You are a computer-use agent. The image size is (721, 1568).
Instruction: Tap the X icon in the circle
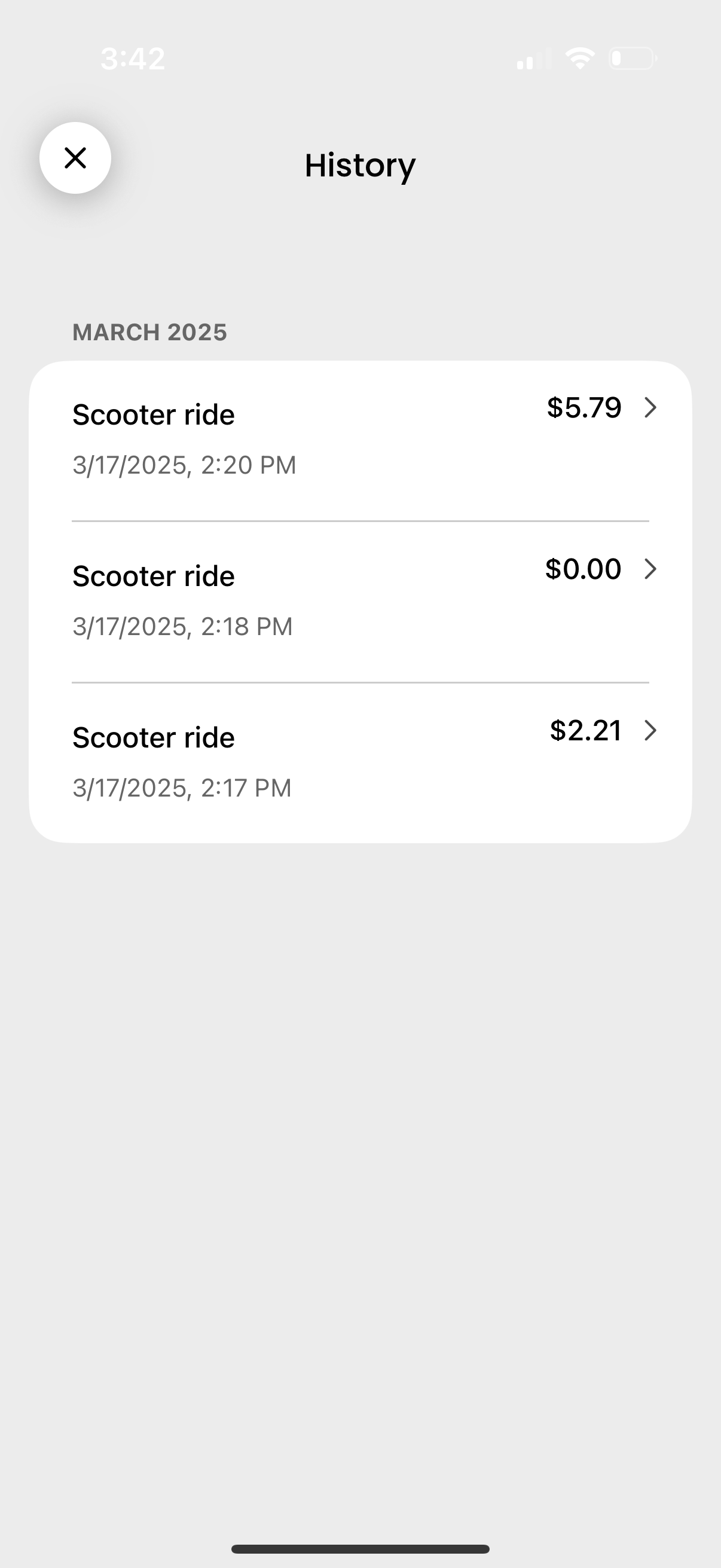(75, 158)
